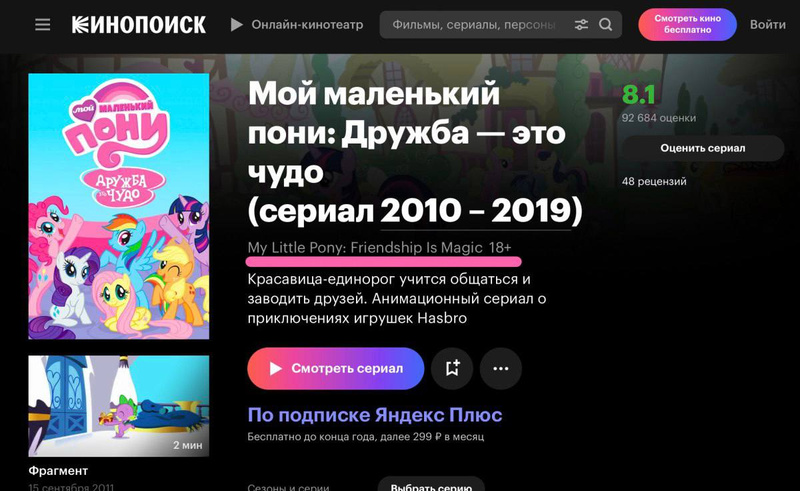Play the 2 мин fragment video
This screenshot has width=800, height=491.
pyautogui.click(x=118, y=405)
